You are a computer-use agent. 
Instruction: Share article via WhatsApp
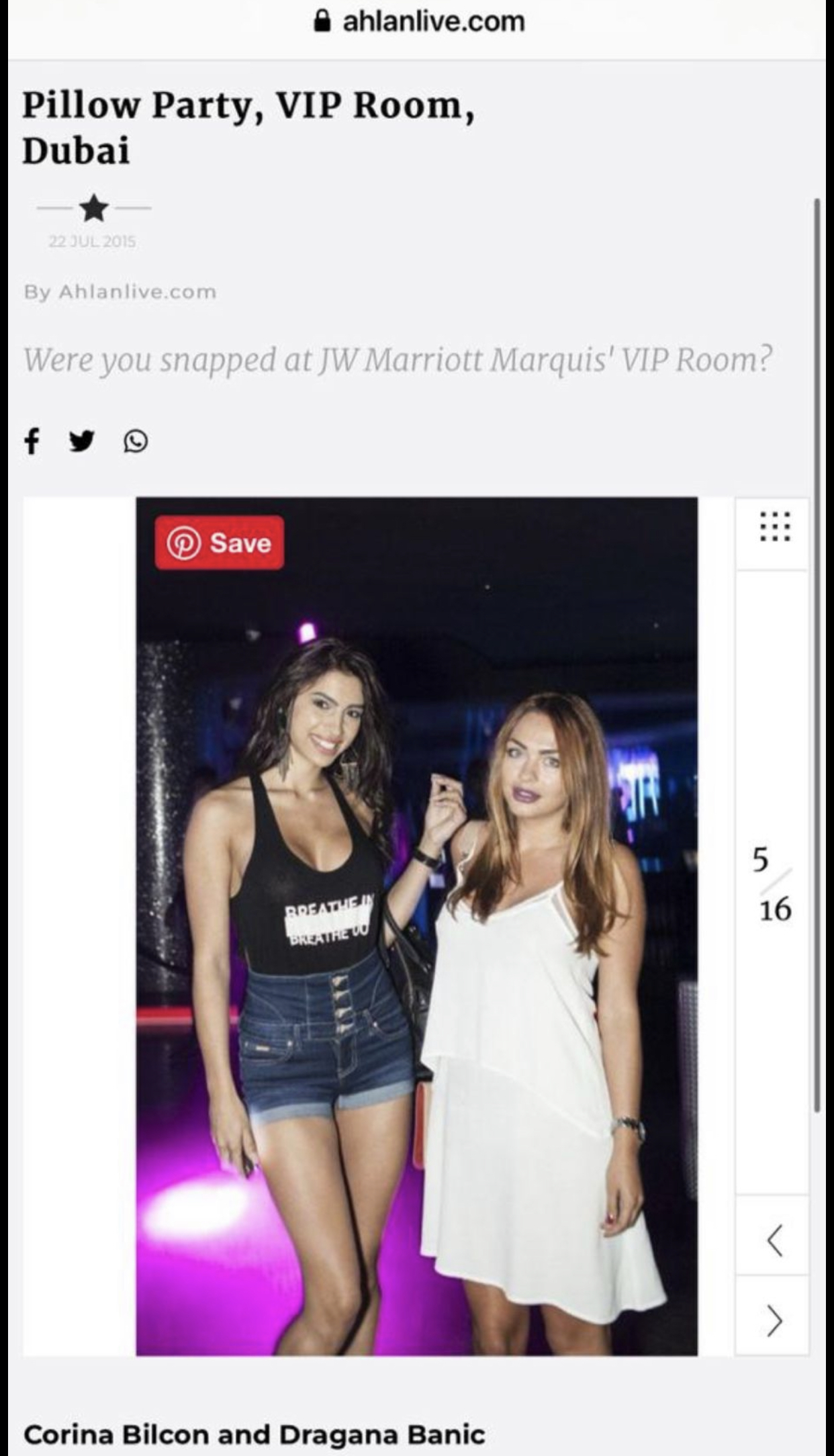136,441
